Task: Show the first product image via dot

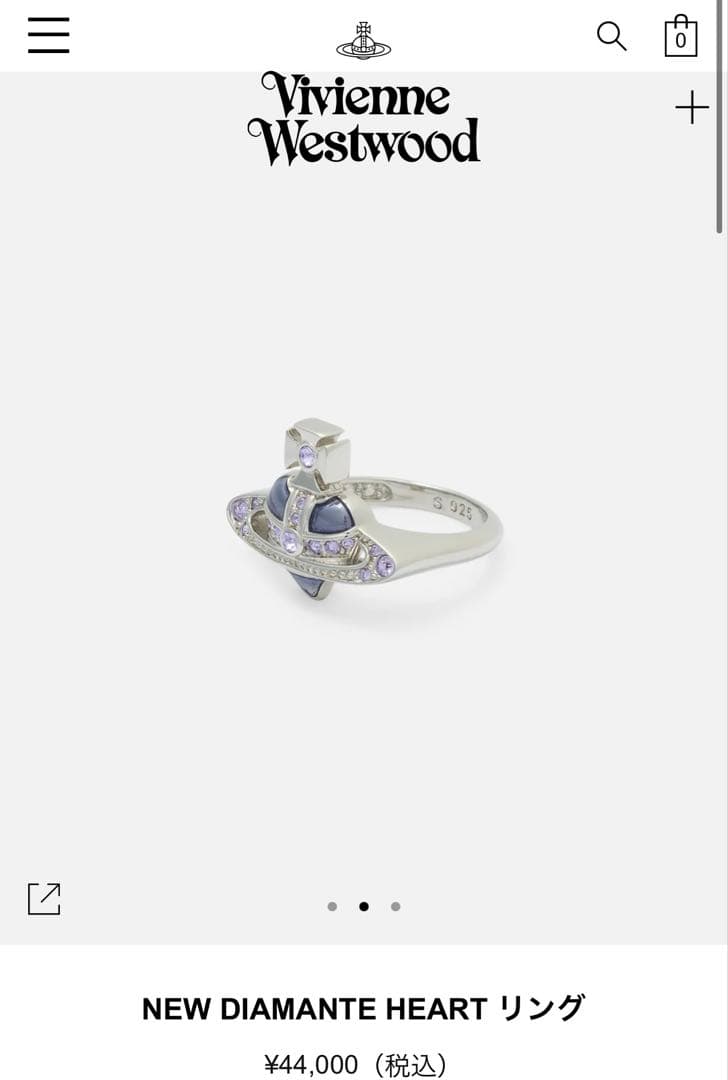Action: point(332,907)
